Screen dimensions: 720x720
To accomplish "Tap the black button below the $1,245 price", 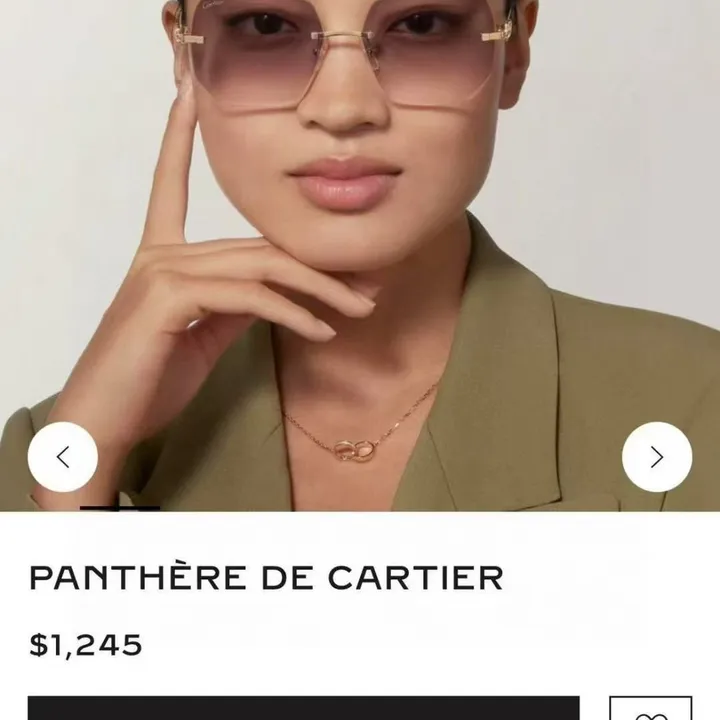I will point(303,709).
